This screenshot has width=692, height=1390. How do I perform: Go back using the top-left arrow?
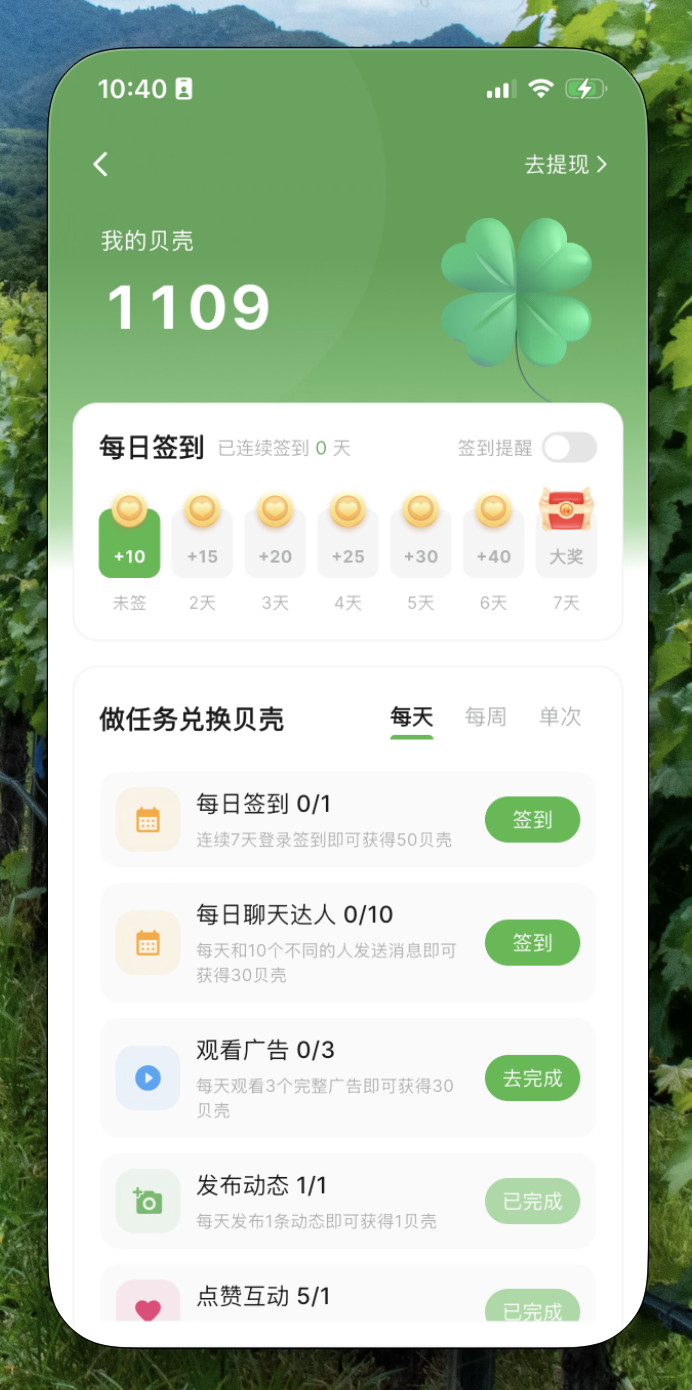(x=100, y=164)
